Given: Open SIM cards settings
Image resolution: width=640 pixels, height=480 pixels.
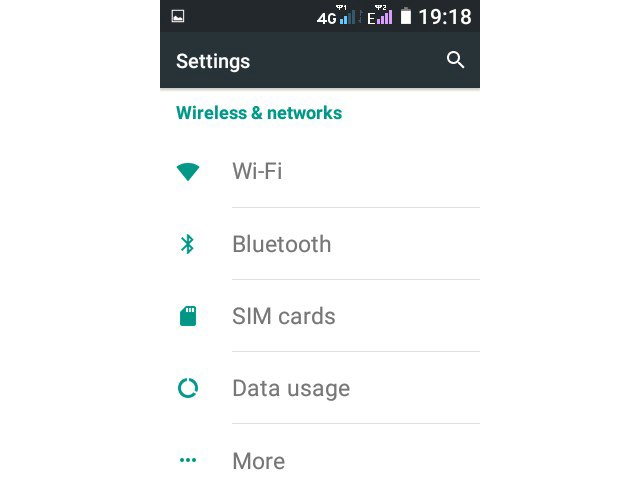Looking at the screenshot, I should click(283, 316).
